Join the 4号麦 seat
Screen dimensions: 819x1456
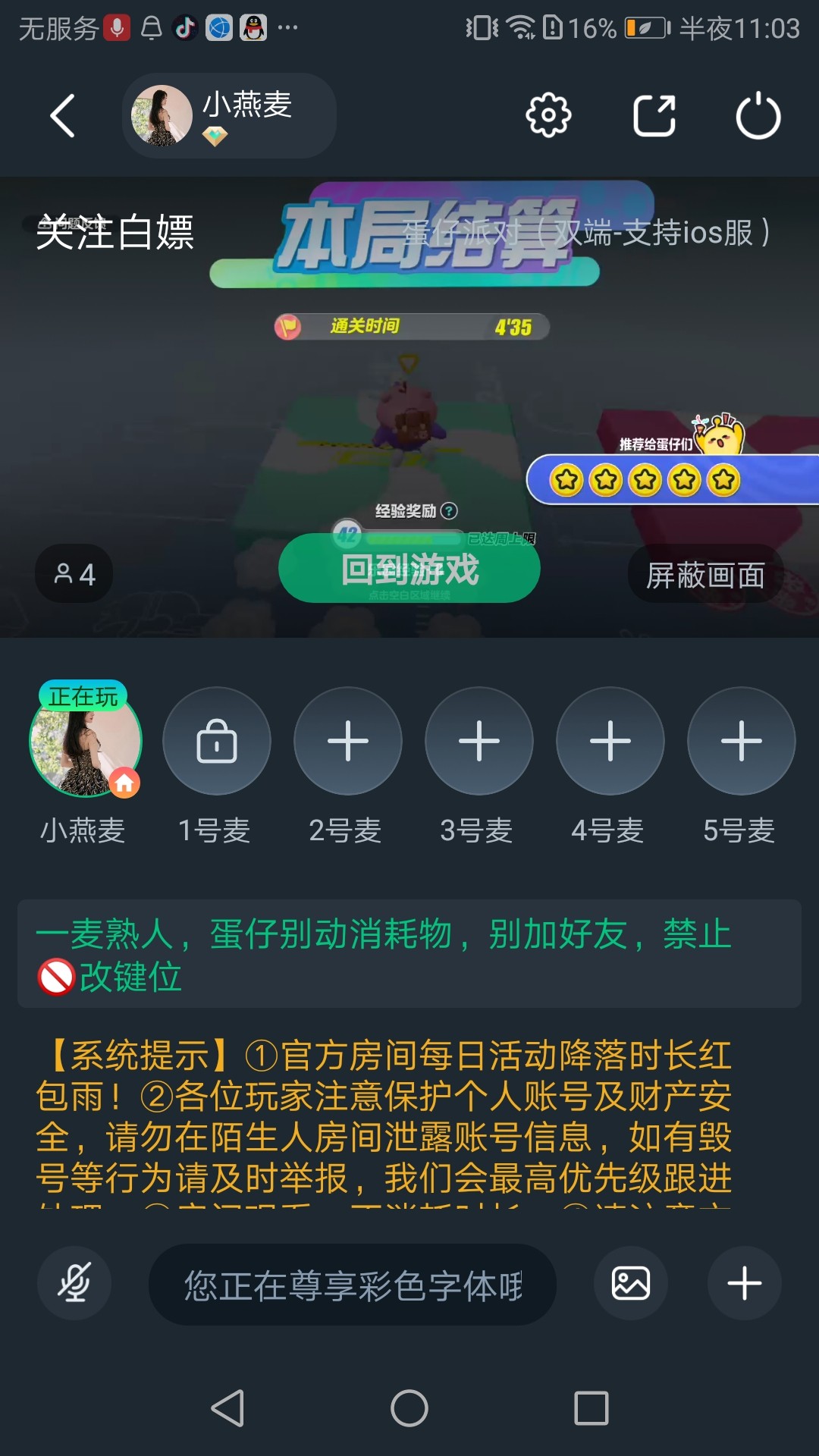click(x=610, y=741)
